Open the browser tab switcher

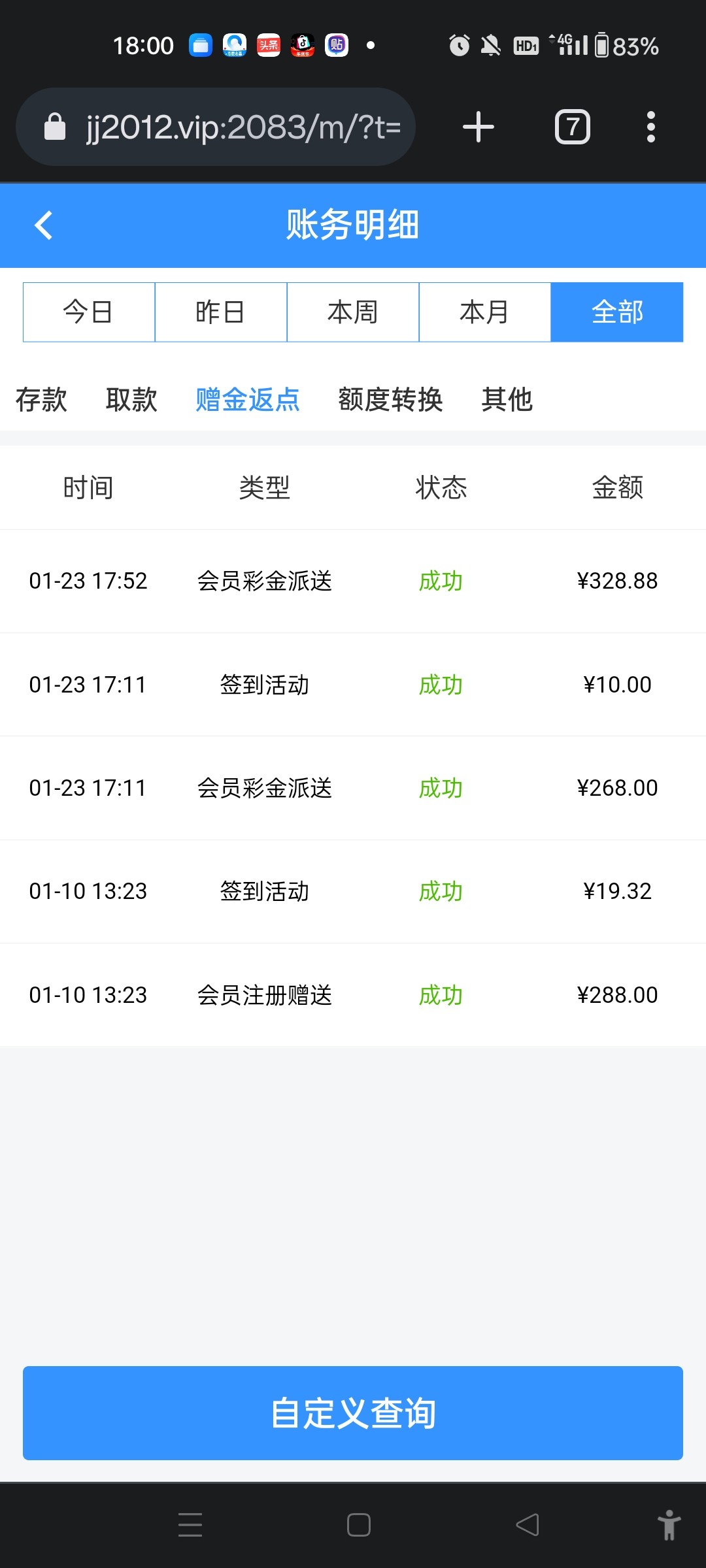pos(573,127)
